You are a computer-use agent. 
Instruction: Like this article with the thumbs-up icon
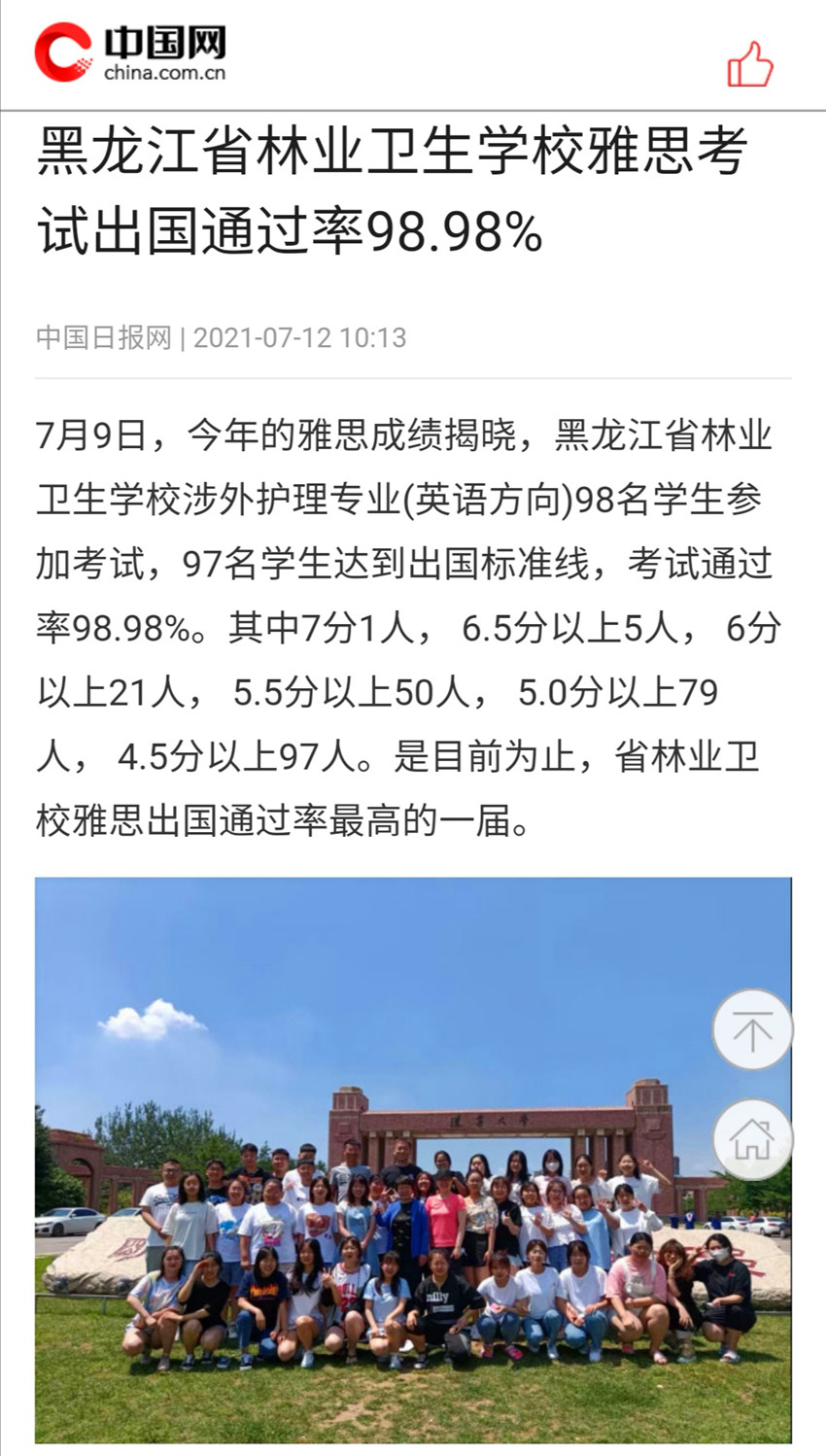(749, 64)
